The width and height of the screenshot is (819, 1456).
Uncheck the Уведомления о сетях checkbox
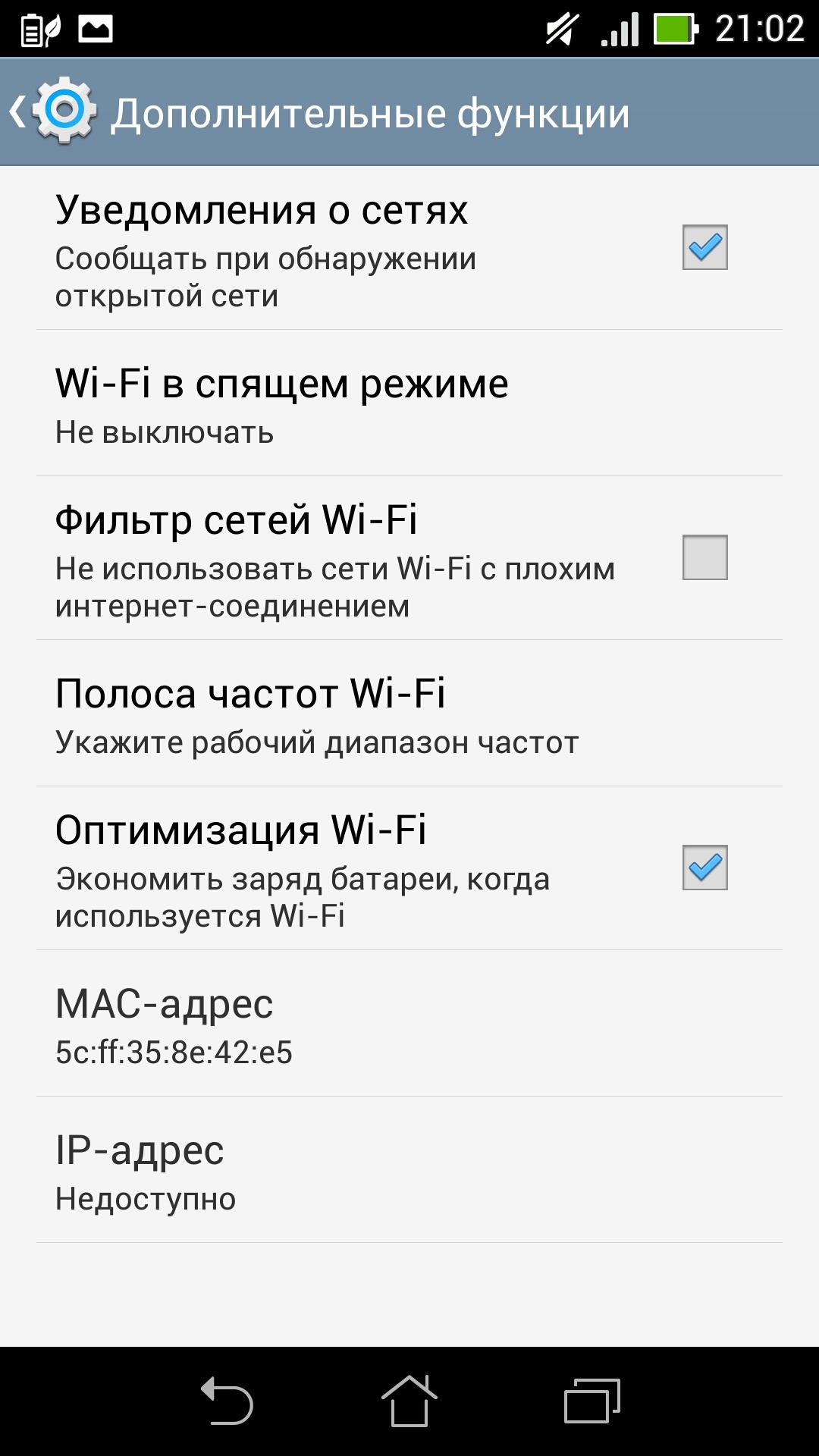(x=704, y=248)
